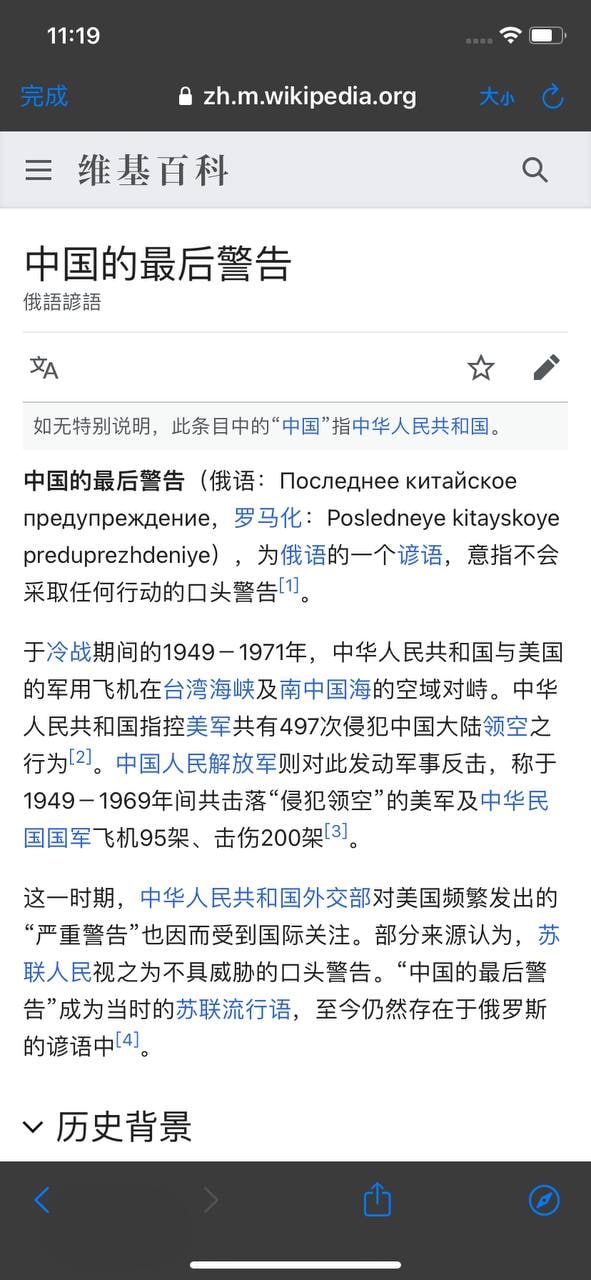Open the 台湾海峡 link
This screenshot has height=1280, width=591.
(x=209, y=690)
